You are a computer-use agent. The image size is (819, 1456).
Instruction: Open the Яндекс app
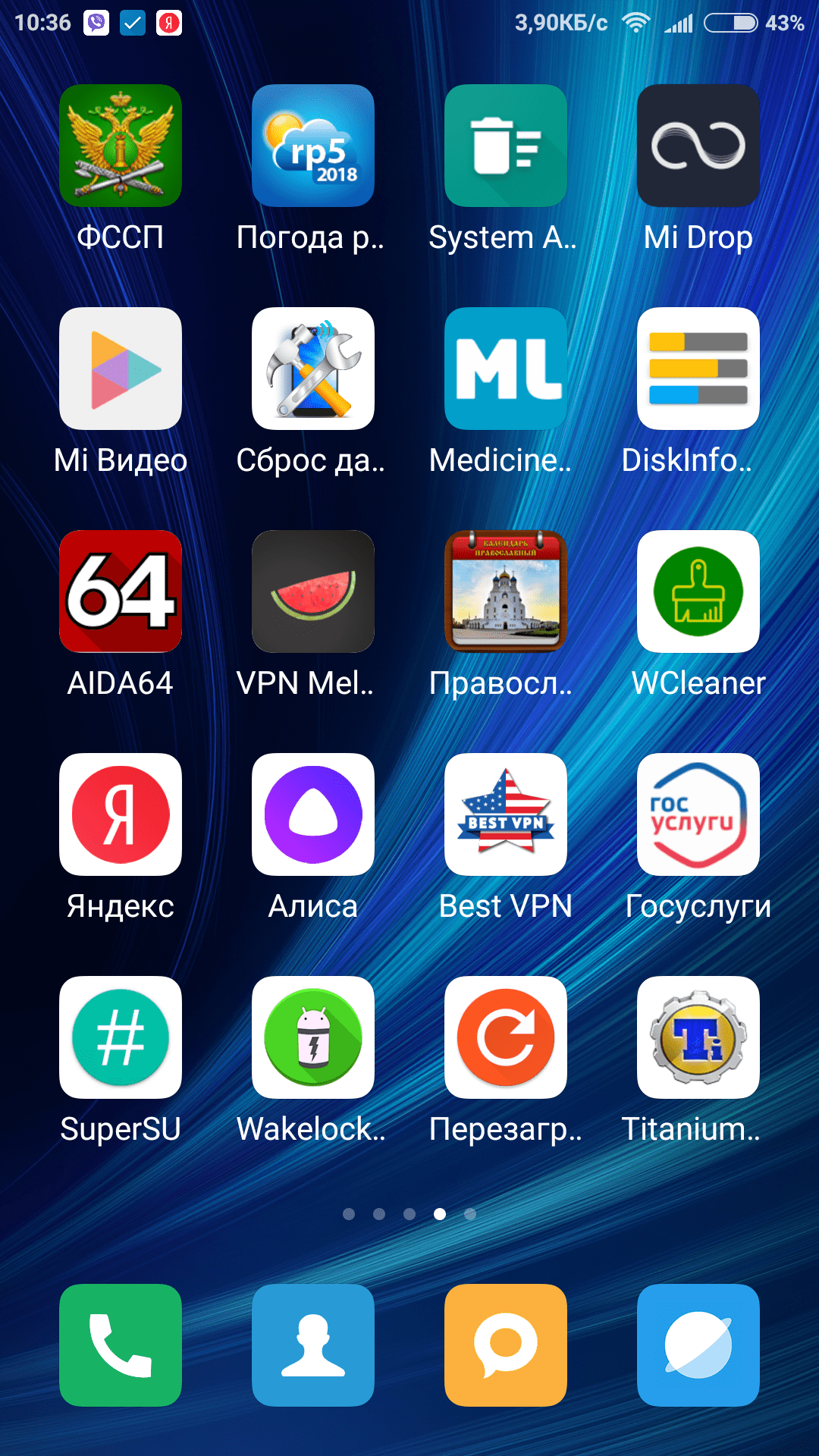click(121, 814)
